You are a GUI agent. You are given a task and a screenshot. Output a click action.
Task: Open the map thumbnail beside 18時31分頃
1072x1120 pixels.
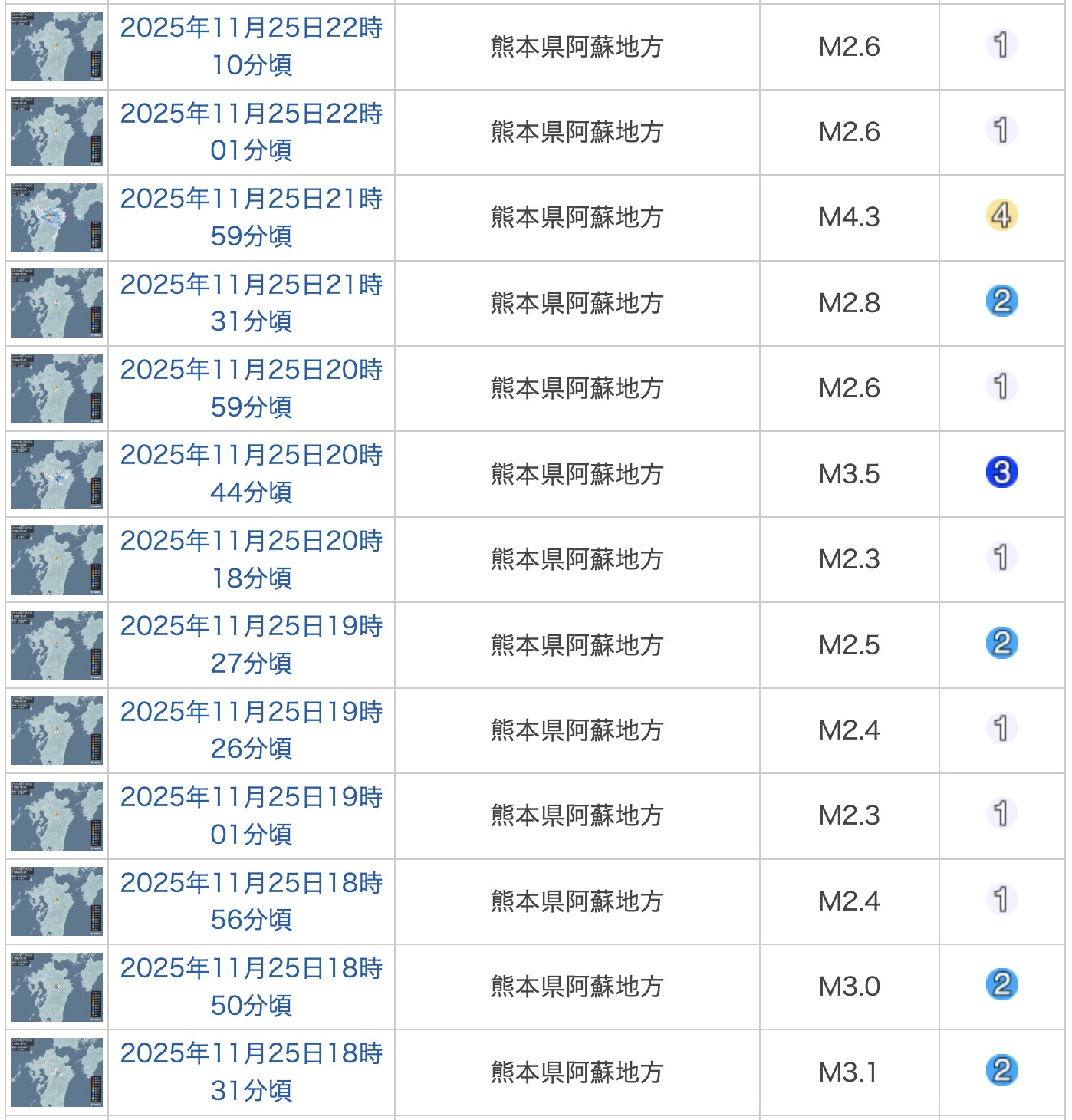click(x=57, y=1072)
